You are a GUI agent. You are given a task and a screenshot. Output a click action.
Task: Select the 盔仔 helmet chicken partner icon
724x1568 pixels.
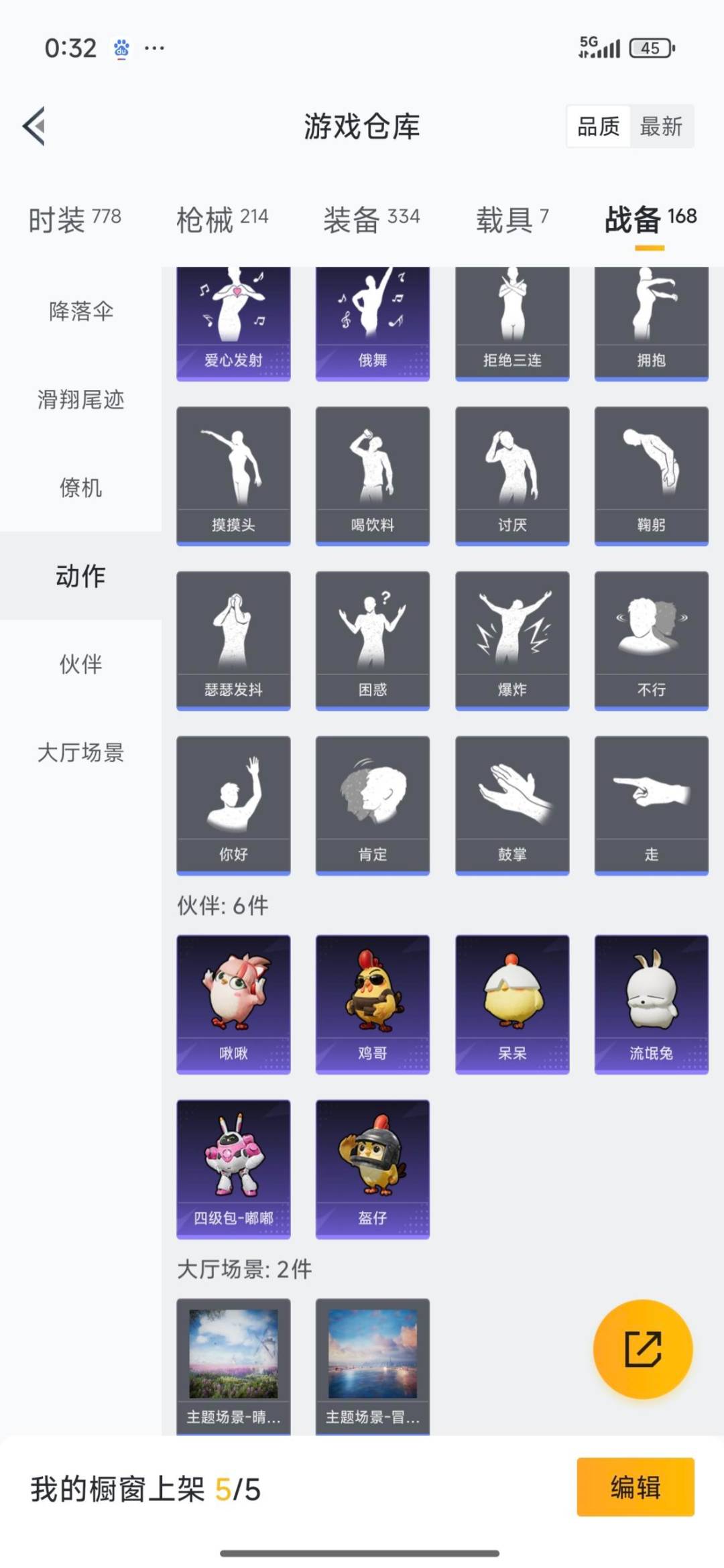371,1166
